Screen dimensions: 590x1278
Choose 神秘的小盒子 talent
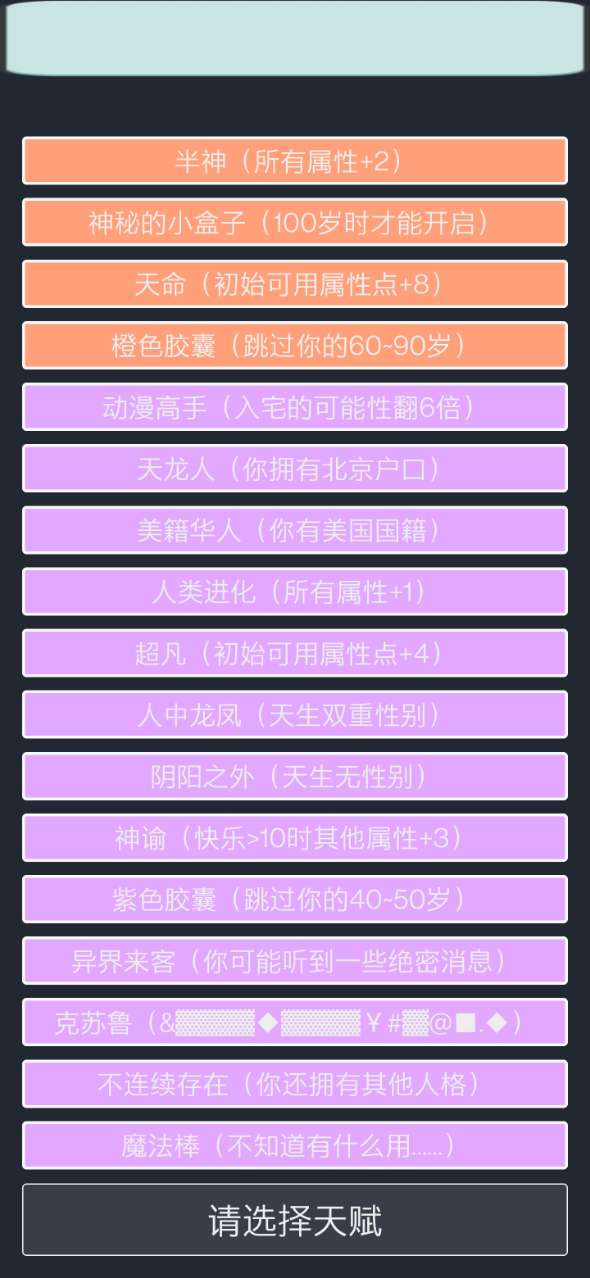click(295, 222)
